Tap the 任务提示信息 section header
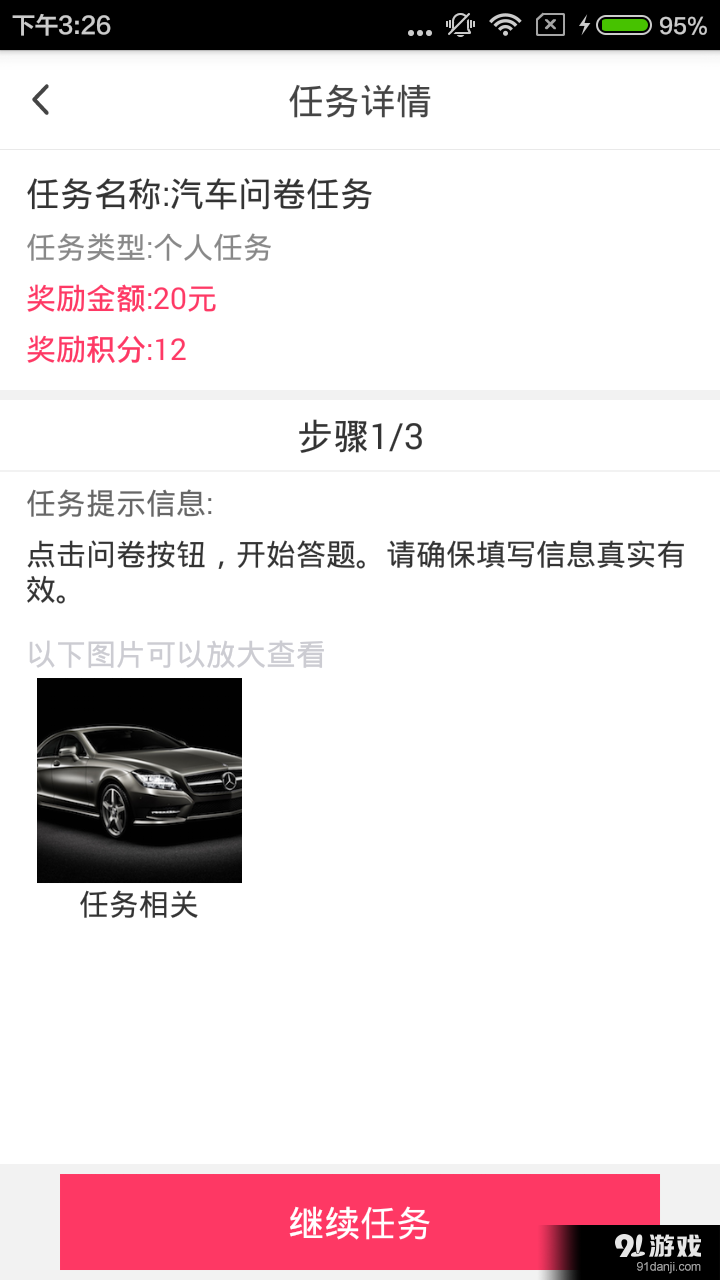 pyautogui.click(x=120, y=505)
